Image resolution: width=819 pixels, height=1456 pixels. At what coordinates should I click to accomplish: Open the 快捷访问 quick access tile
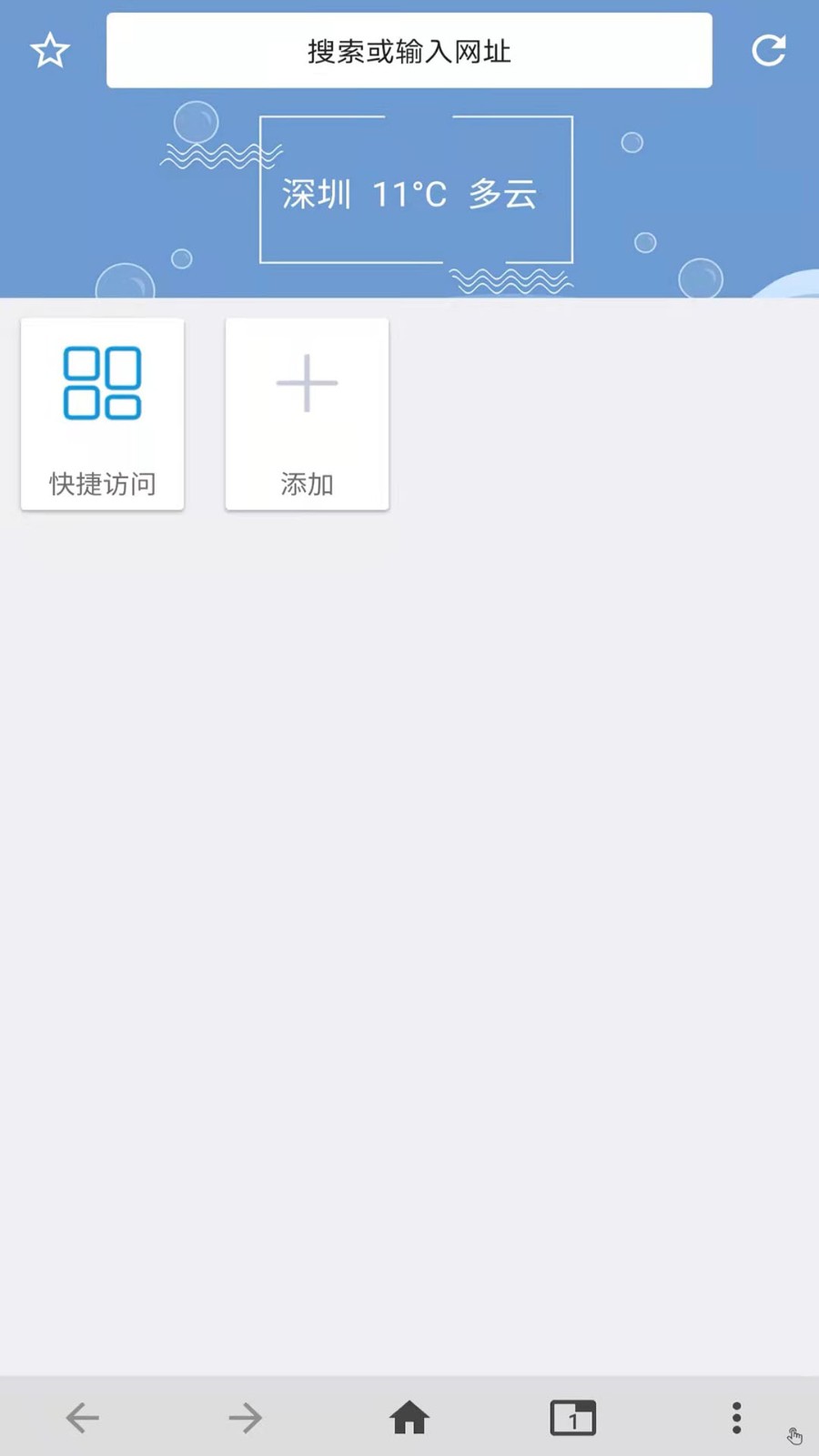coord(102,414)
